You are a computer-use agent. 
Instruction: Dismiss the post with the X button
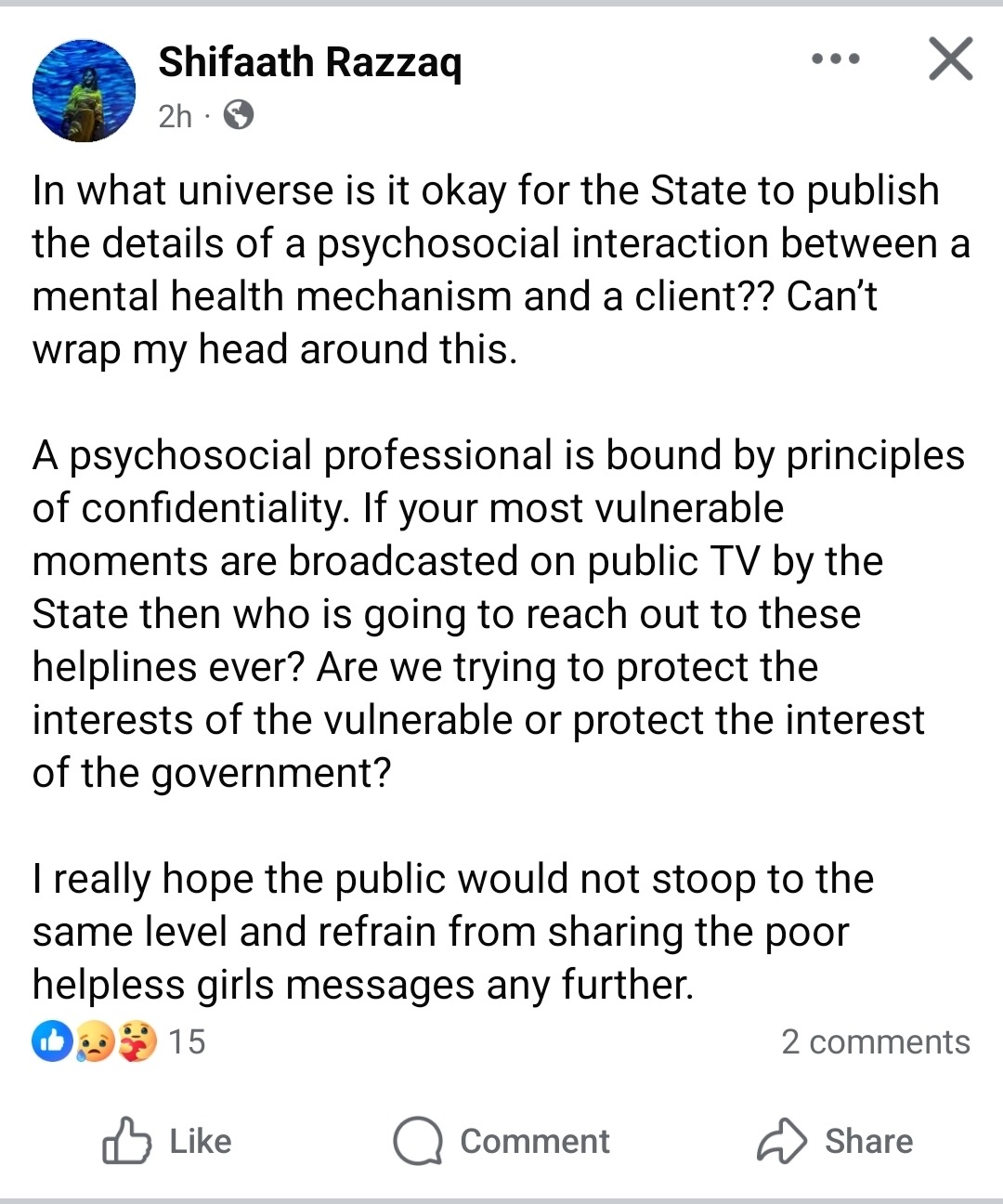click(951, 59)
